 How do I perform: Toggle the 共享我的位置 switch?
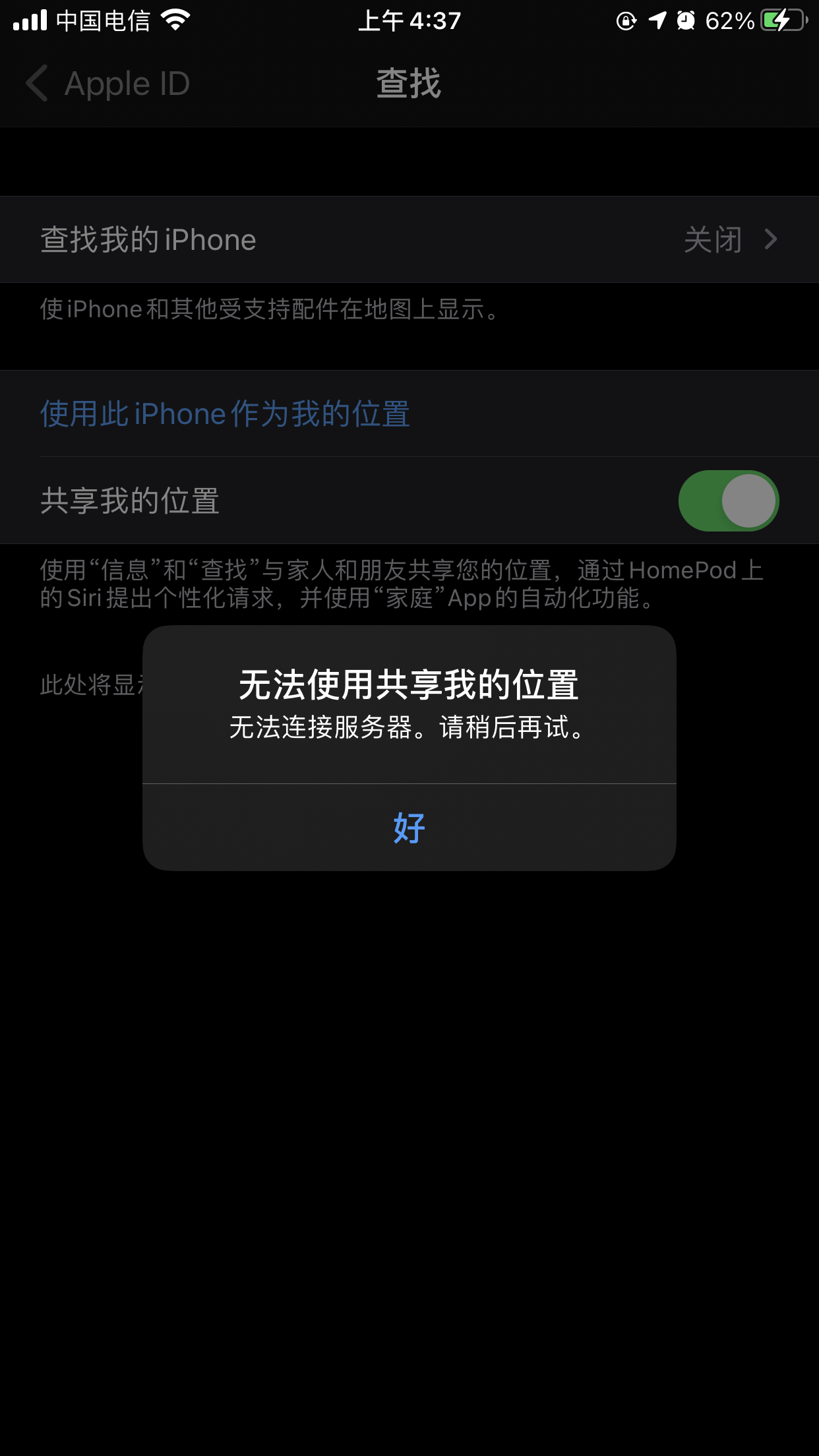pos(728,501)
